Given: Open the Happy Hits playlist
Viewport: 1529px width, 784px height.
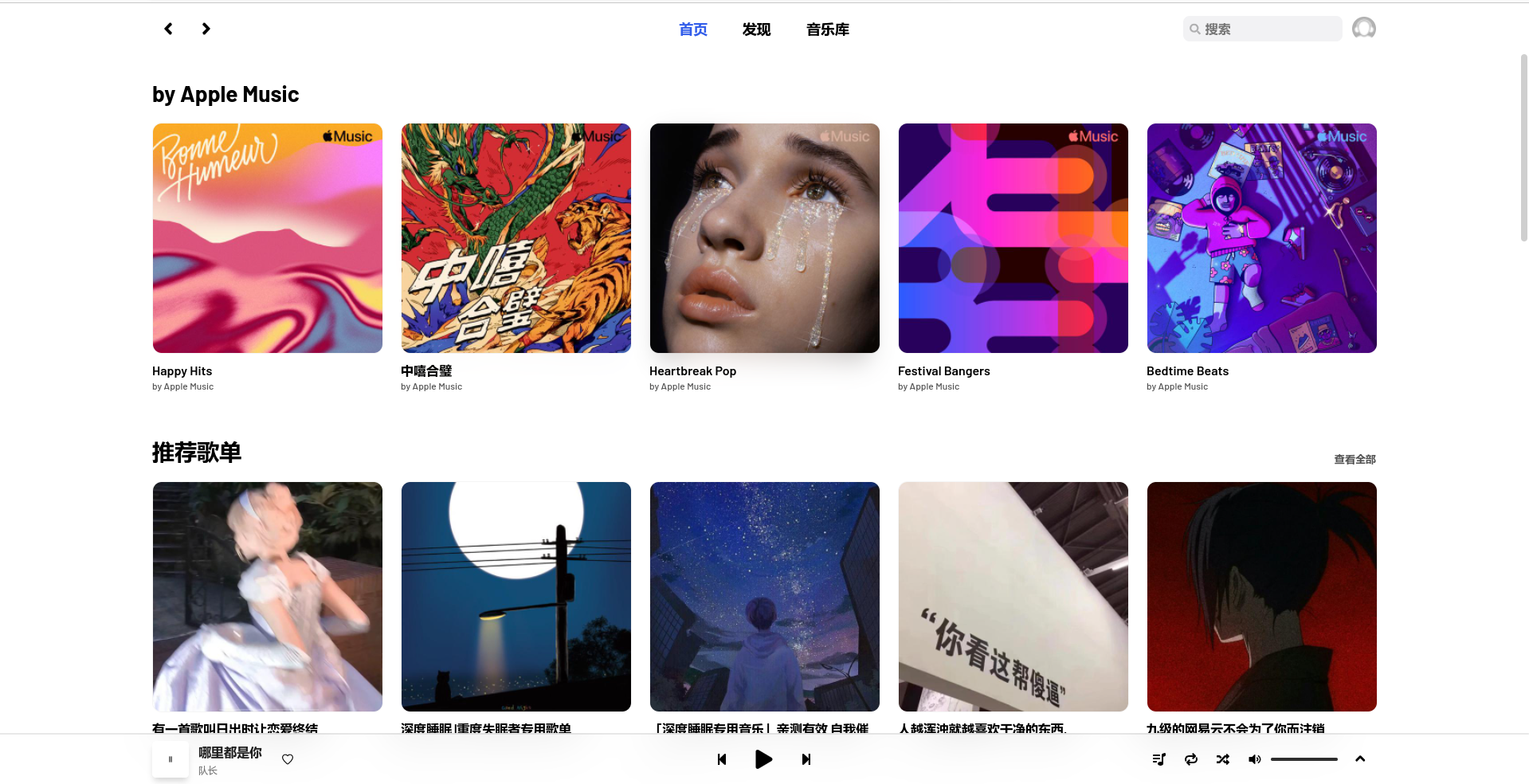Looking at the screenshot, I should [x=268, y=238].
